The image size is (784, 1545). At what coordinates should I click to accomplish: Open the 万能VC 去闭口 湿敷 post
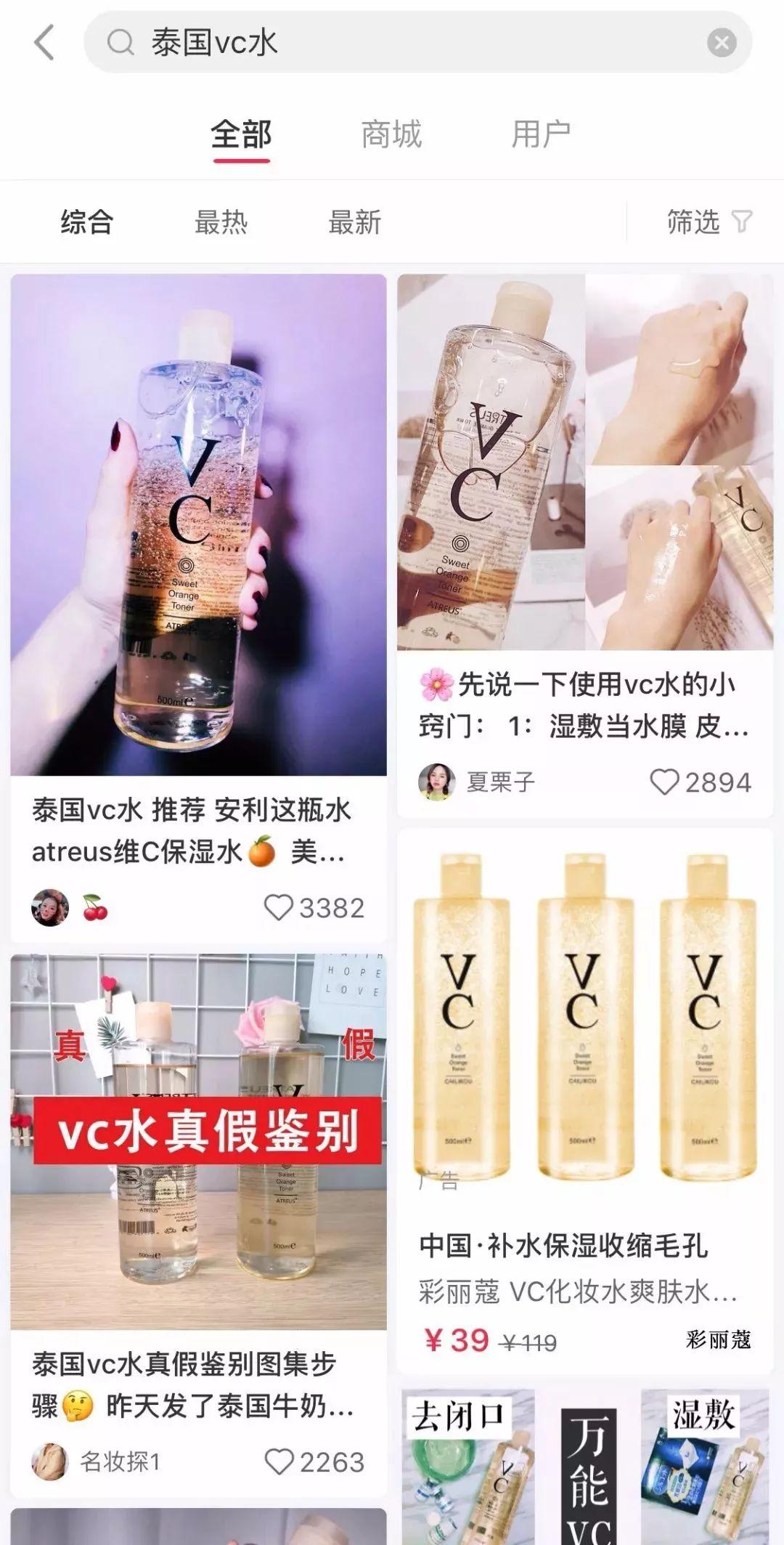(x=584, y=1467)
